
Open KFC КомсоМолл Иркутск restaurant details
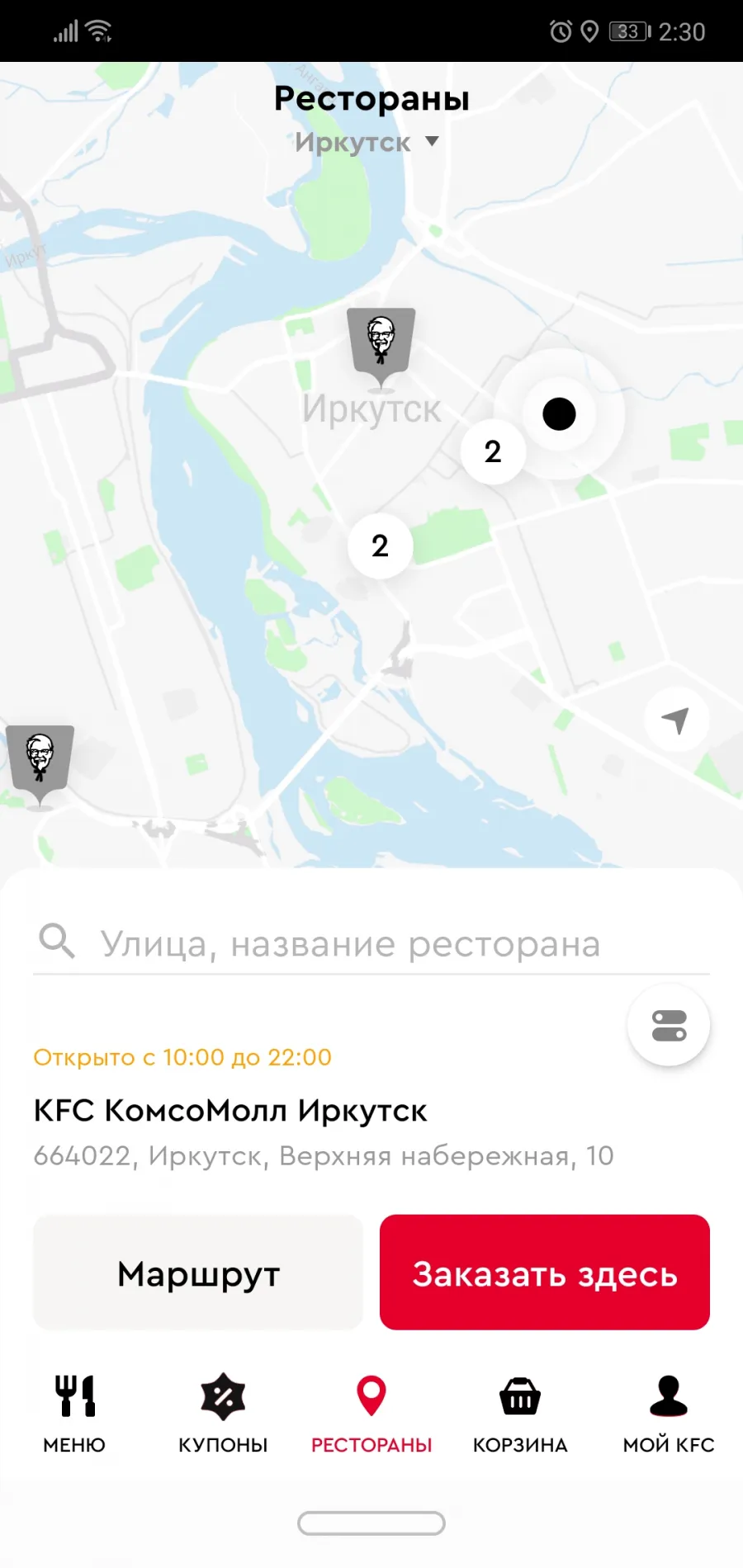(x=230, y=1110)
